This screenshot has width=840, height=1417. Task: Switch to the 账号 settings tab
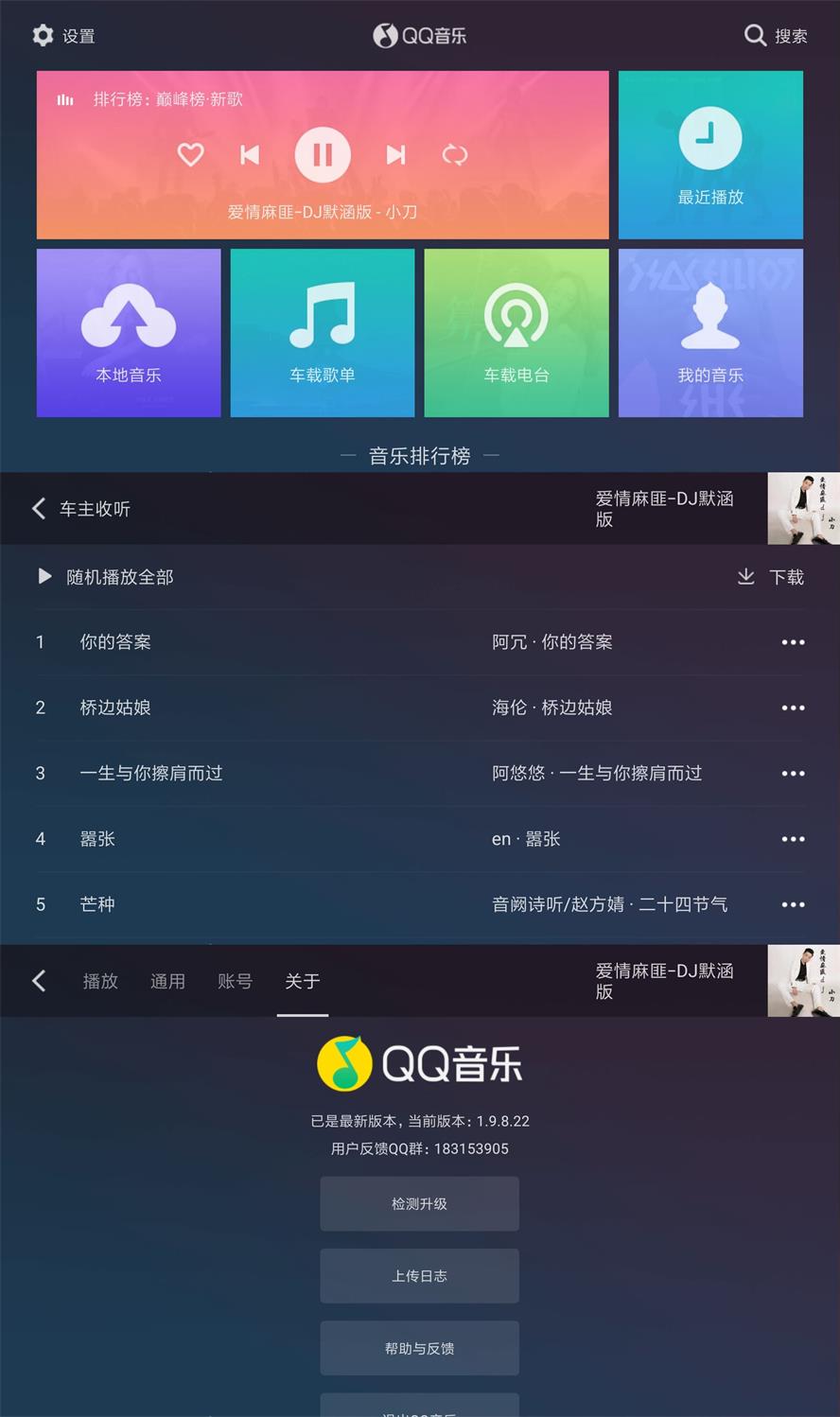coord(235,981)
